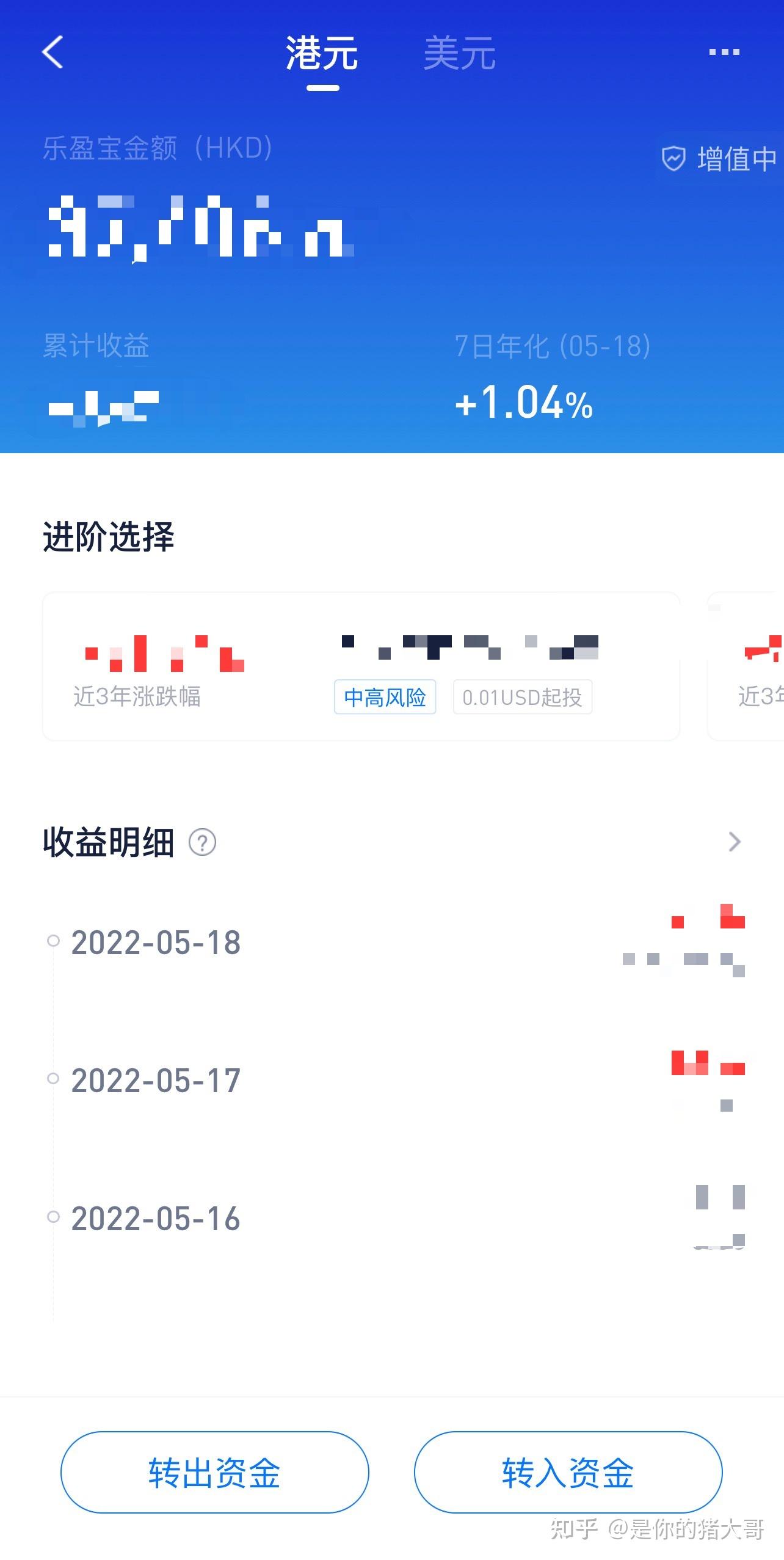784x1560 pixels.
Task: Tap the circle marker beside 2022-05-17
Action: click(55, 1080)
